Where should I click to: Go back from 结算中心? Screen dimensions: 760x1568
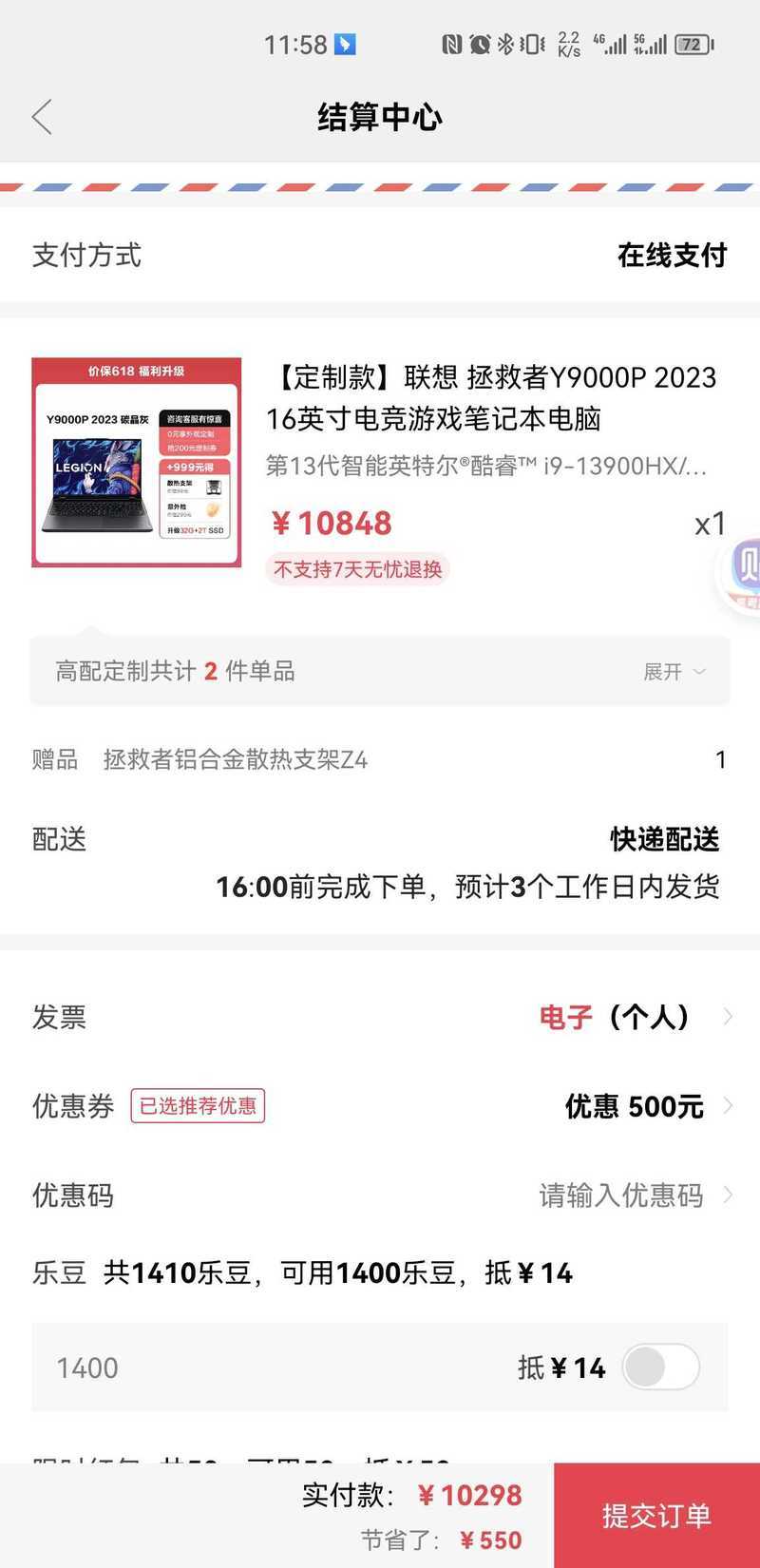click(43, 117)
